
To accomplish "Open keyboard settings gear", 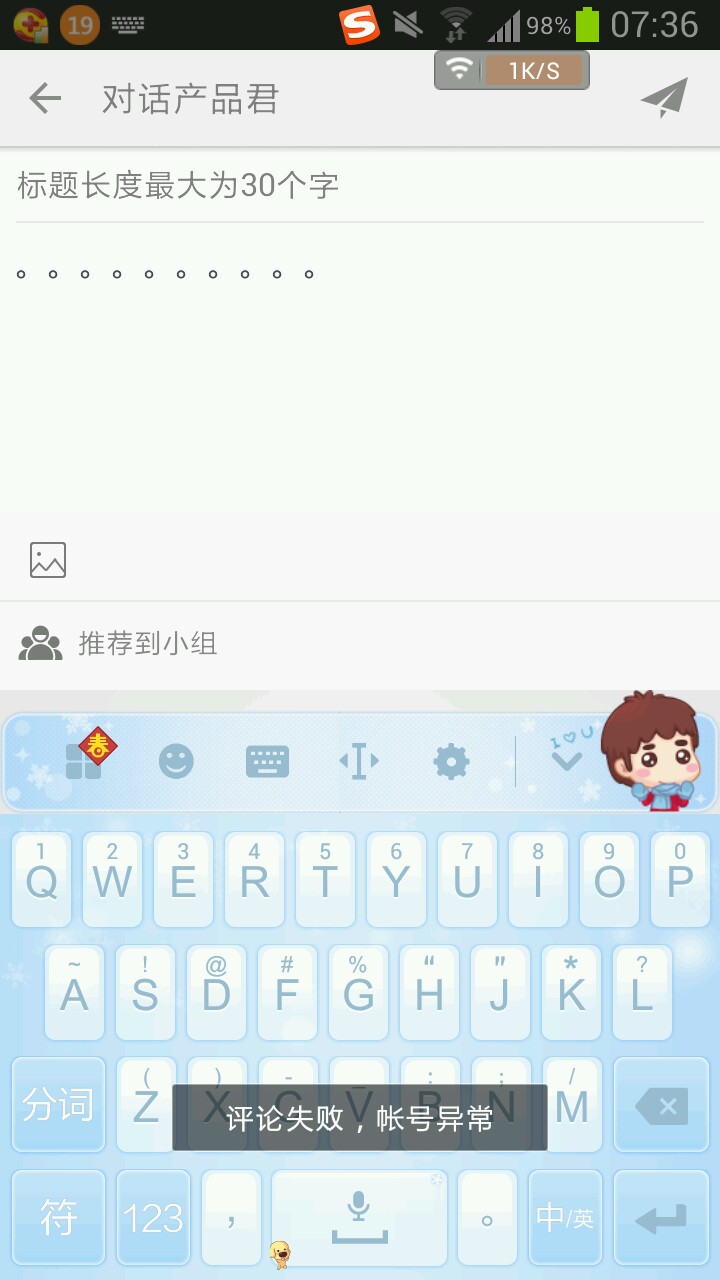I will click(x=451, y=762).
